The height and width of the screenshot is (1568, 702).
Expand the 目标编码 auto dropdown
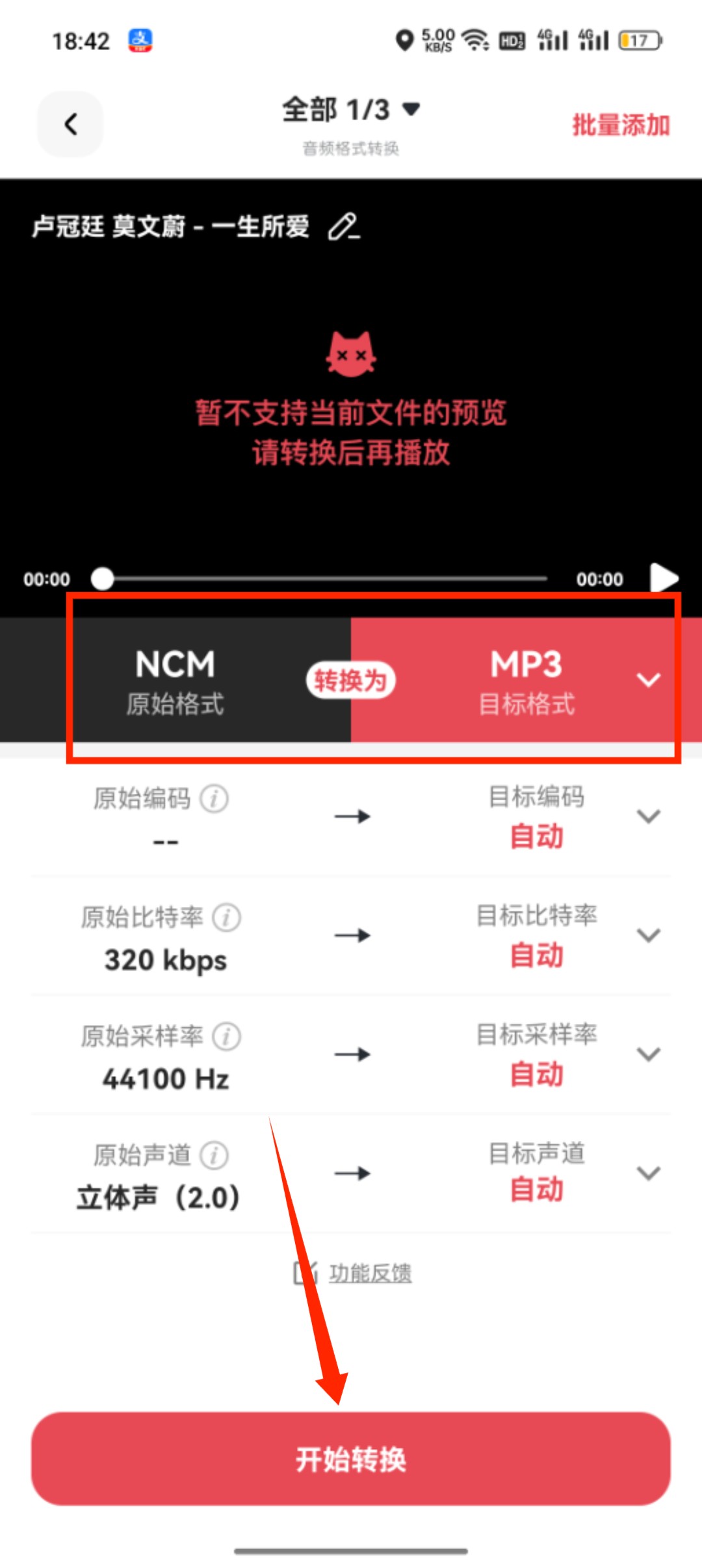click(x=649, y=817)
